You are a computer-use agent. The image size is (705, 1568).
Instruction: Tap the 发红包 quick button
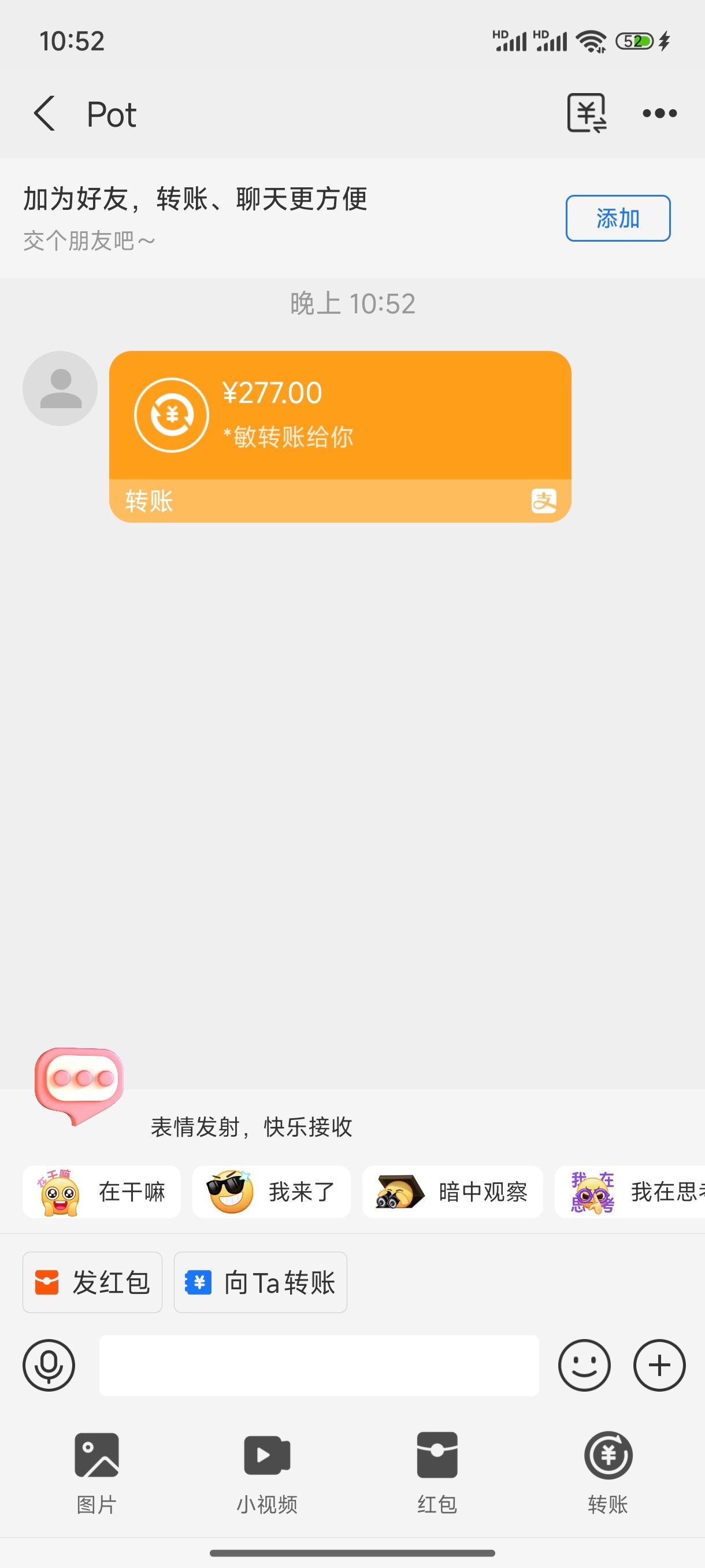pyautogui.click(x=92, y=1282)
